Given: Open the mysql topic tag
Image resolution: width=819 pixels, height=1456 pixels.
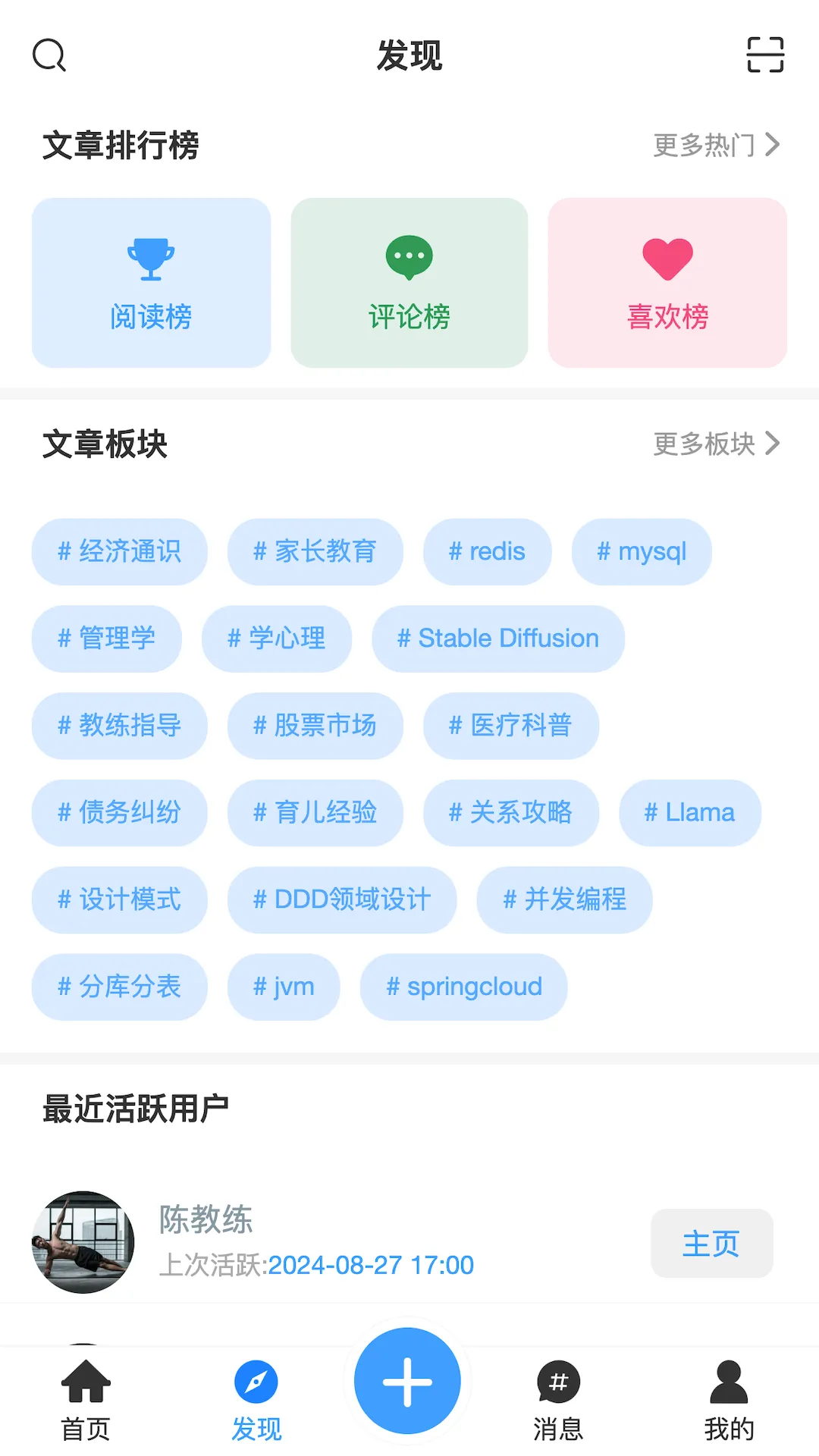Looking at the screenshot, I should tap(642, 551).
